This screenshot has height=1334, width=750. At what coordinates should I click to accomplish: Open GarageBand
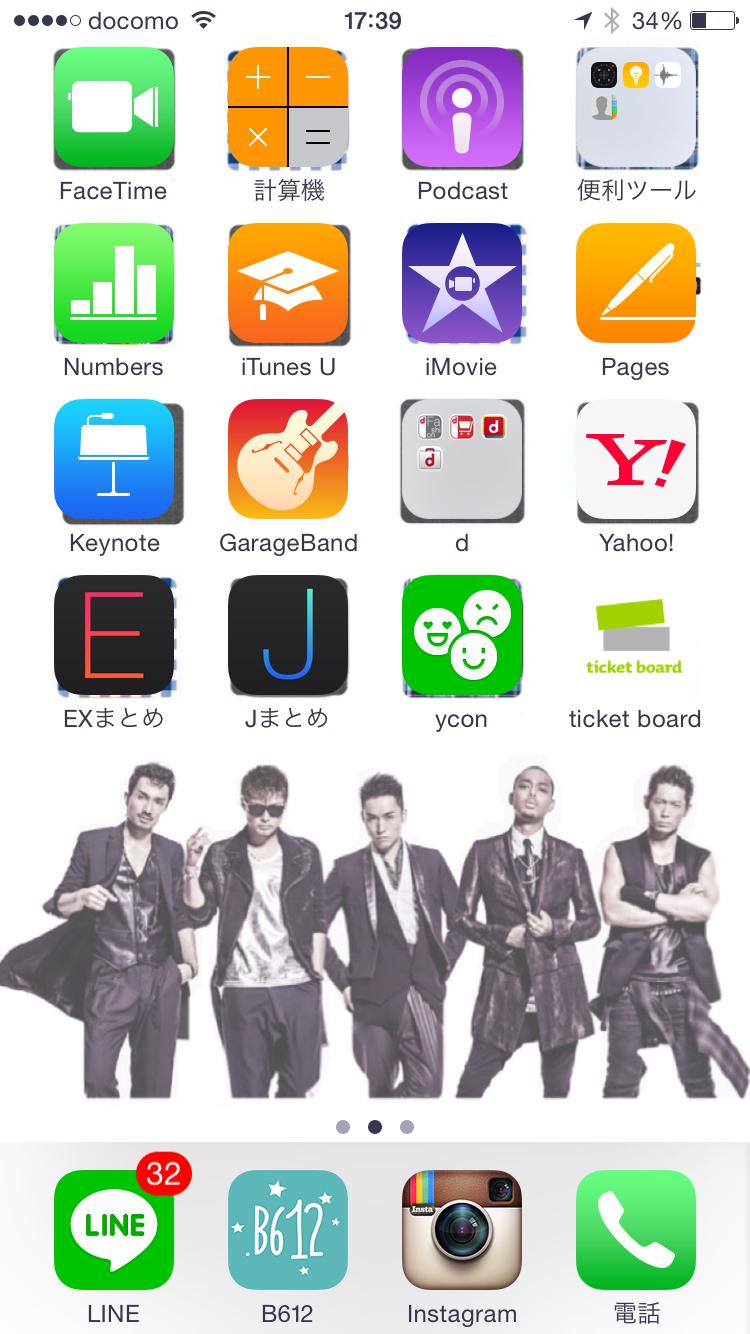coord(288,460)
